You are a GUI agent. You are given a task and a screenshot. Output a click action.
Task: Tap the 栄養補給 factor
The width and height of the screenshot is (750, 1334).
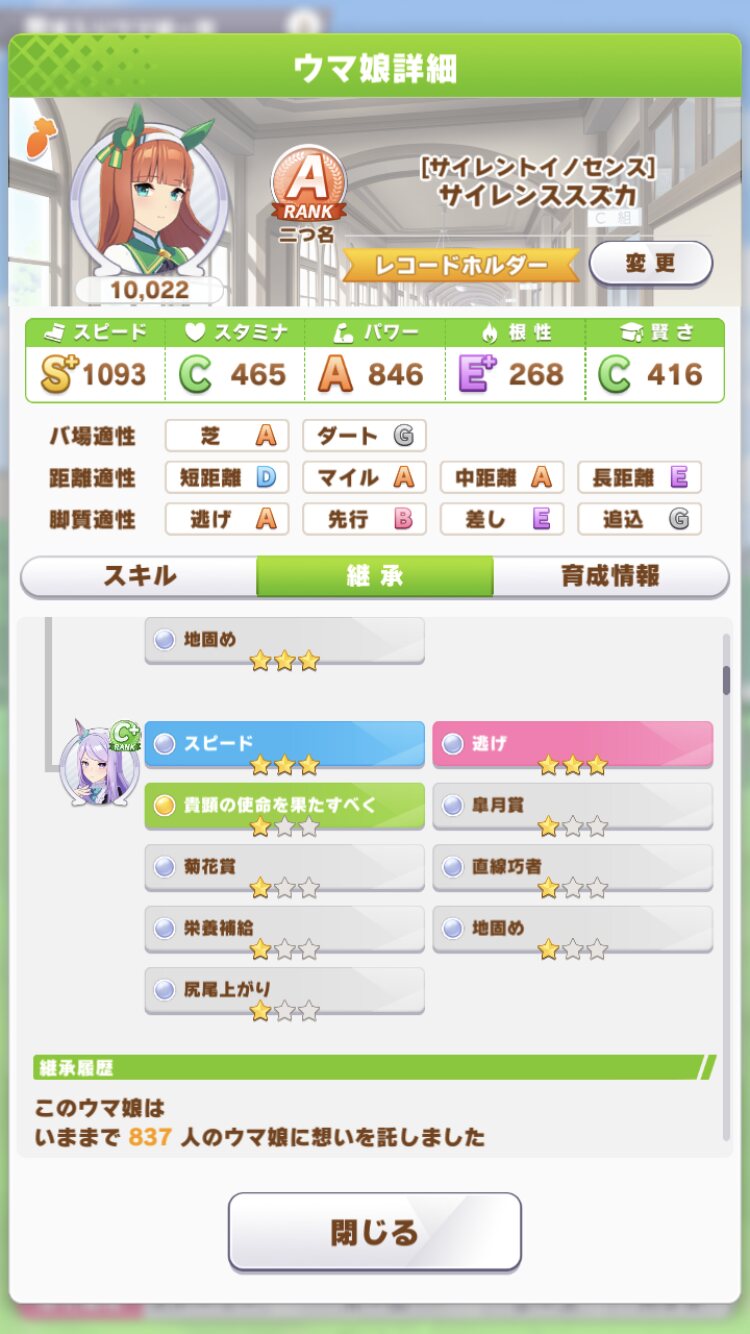pyautogui.click(x=285, y=929)
